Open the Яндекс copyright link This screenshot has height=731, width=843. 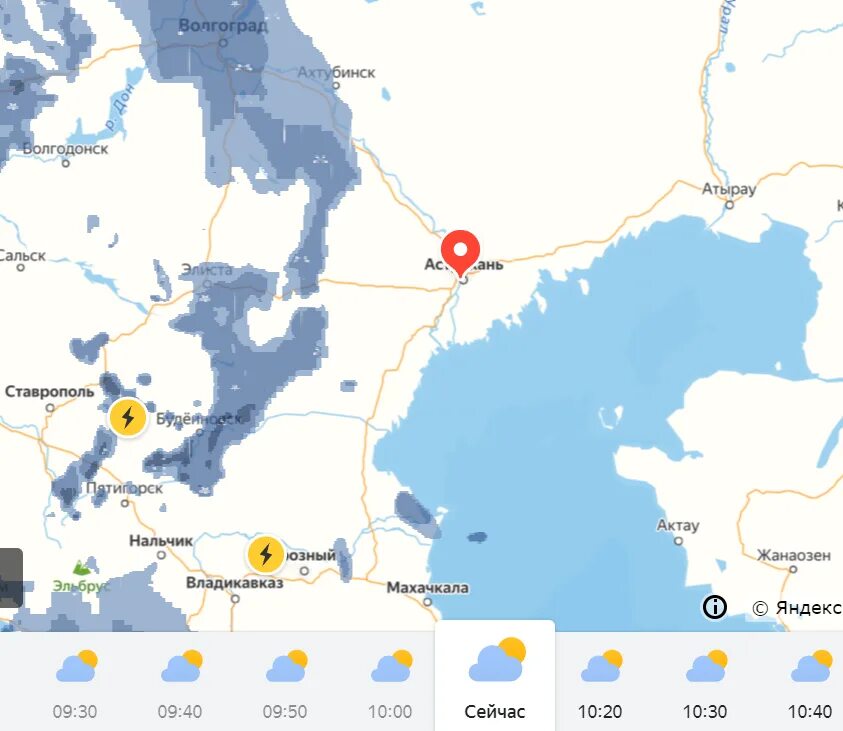797,608
